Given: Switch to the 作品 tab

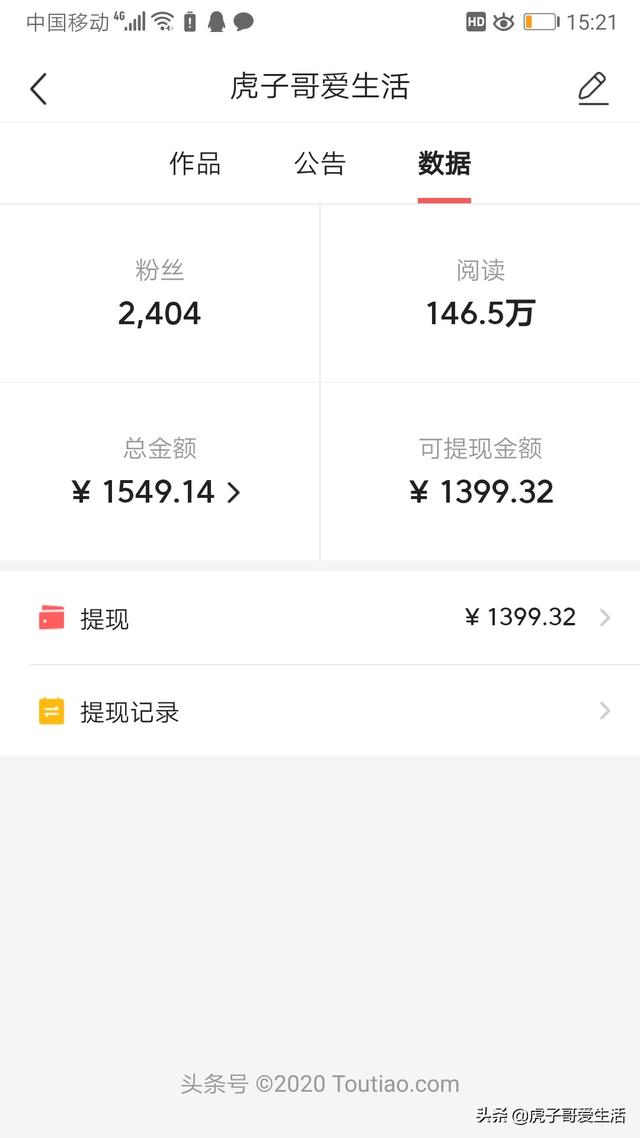Looking at the screenshot, I should (194, 164).
